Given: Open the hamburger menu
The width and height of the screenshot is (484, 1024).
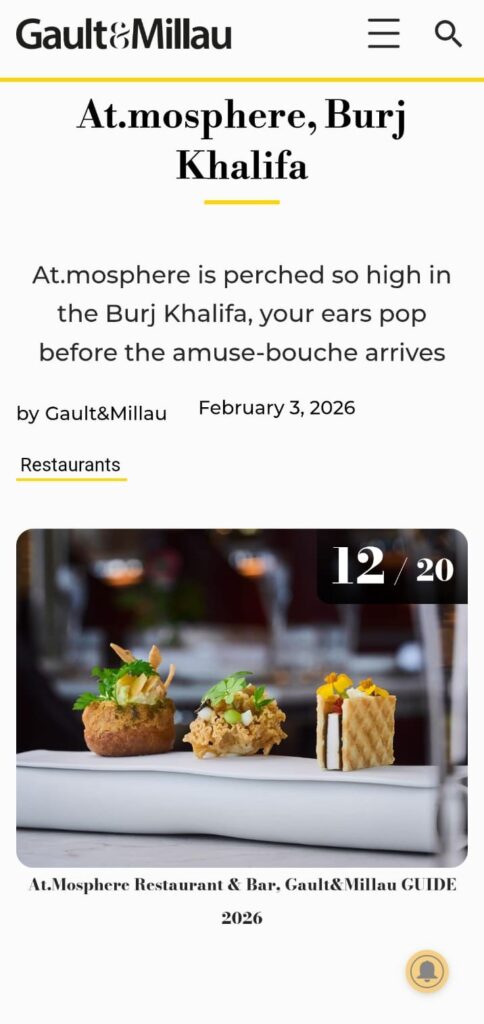Looking at the screenshot, I should click(383, 33).
